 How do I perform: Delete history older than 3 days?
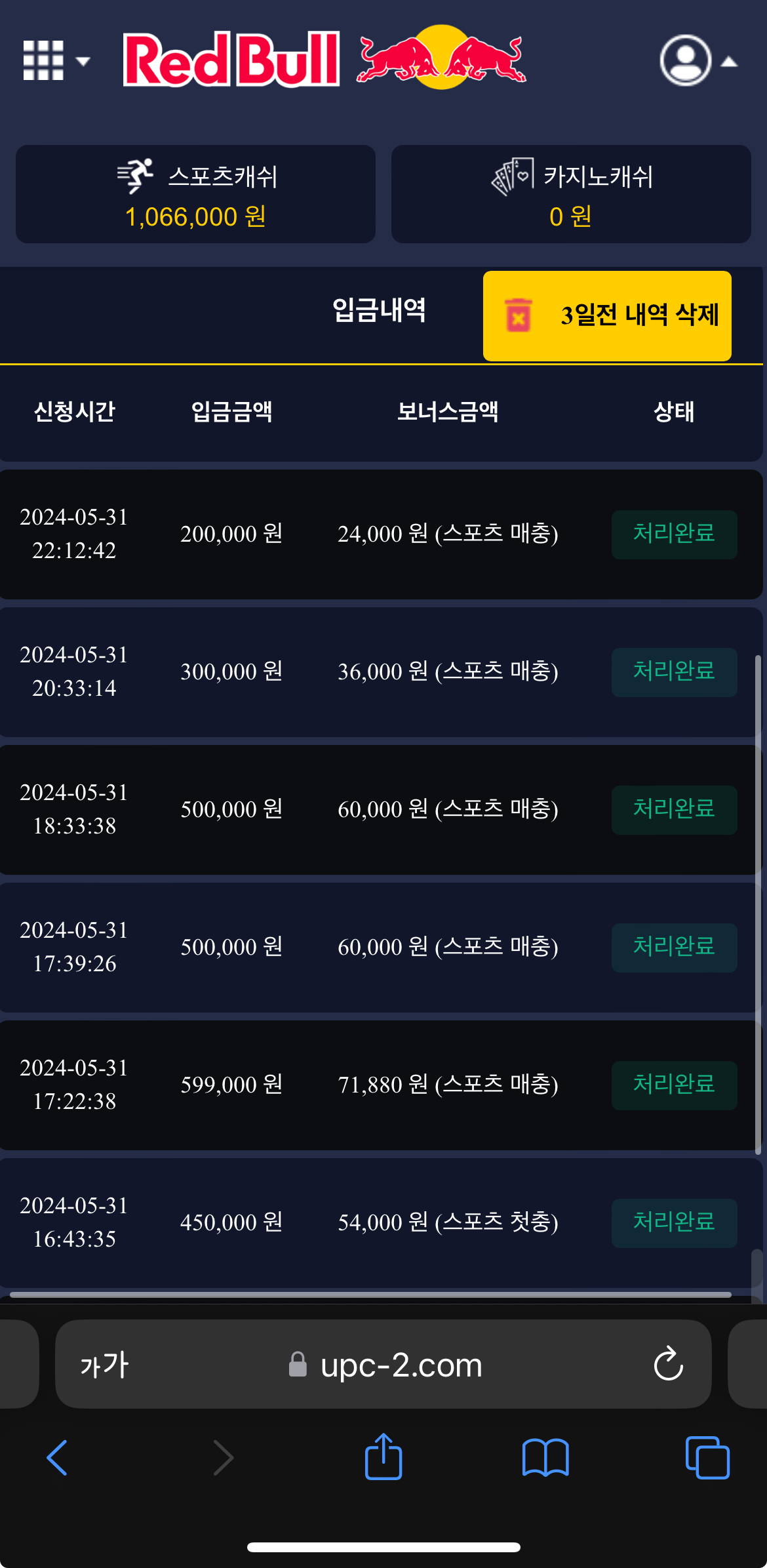pos(607,315)
